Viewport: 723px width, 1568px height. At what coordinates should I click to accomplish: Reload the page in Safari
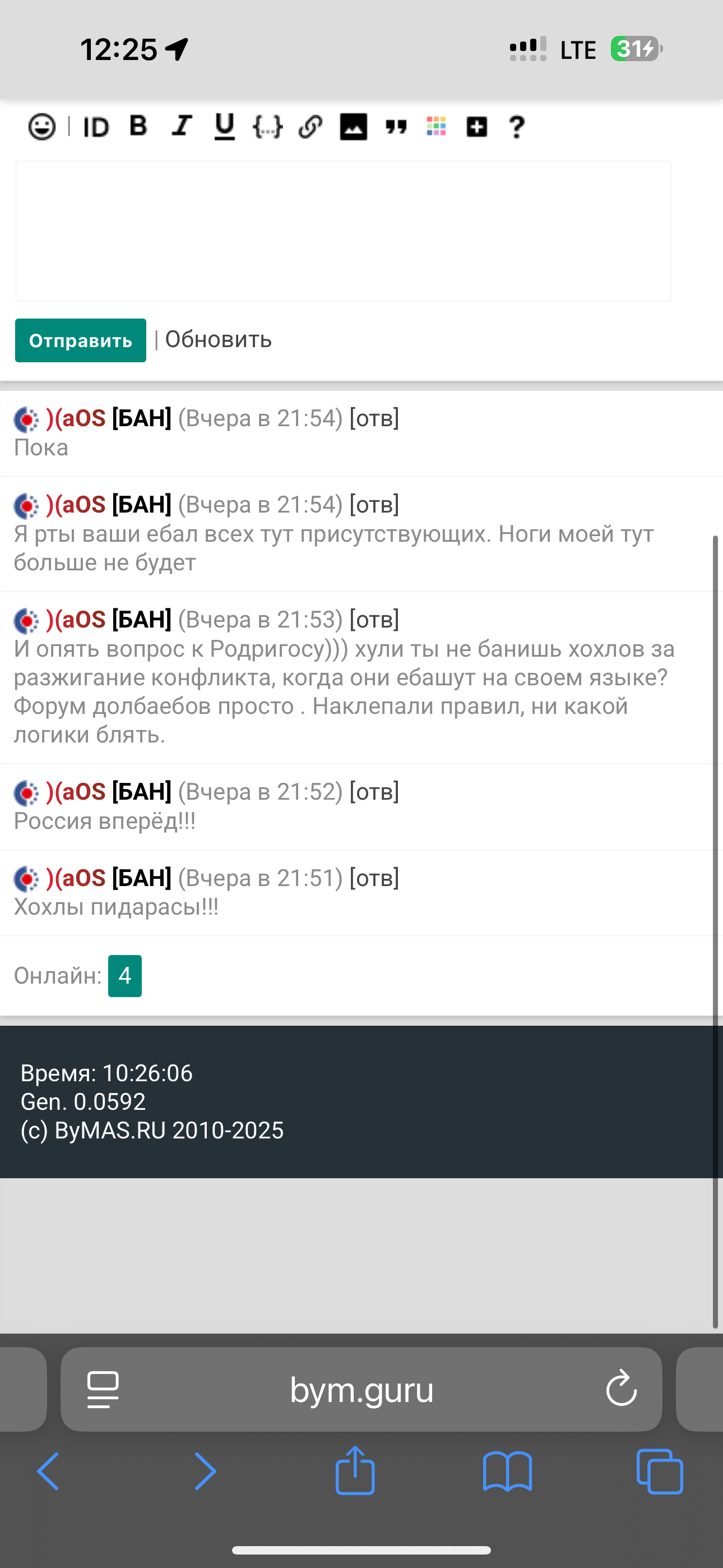click(x=621, y=1389)
